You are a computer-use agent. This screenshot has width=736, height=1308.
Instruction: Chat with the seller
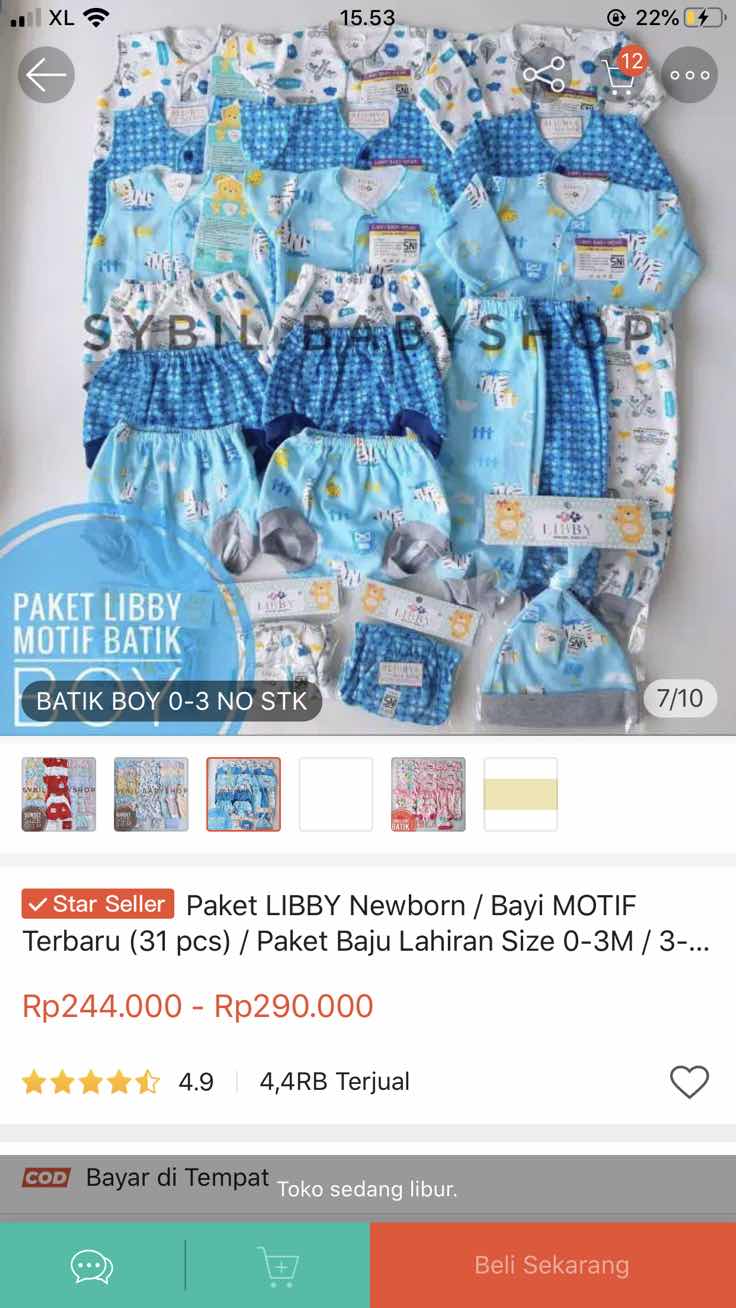pyautogui.click(x=92, y=1266)
